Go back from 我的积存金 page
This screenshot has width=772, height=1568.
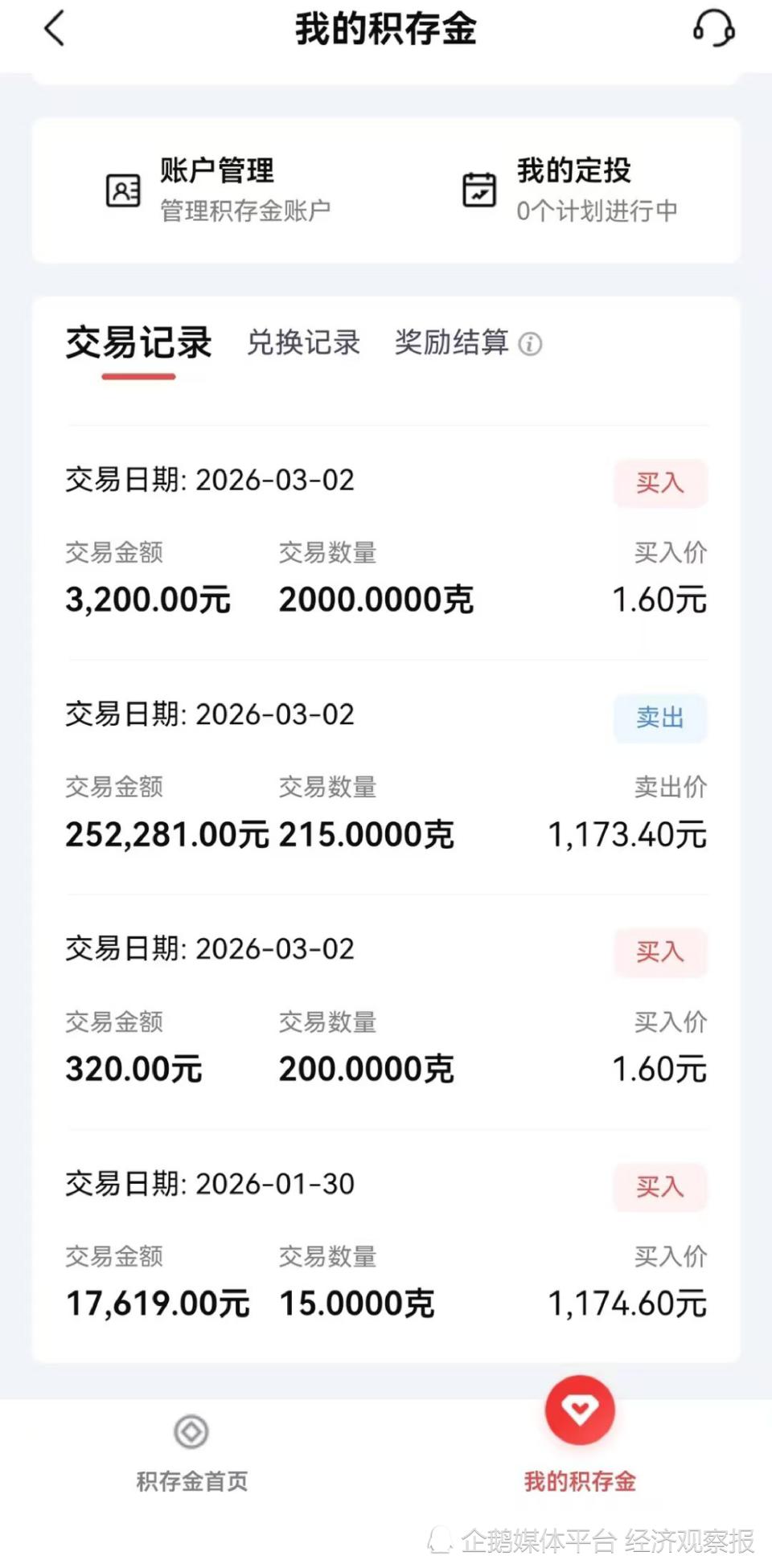point(54,30)
